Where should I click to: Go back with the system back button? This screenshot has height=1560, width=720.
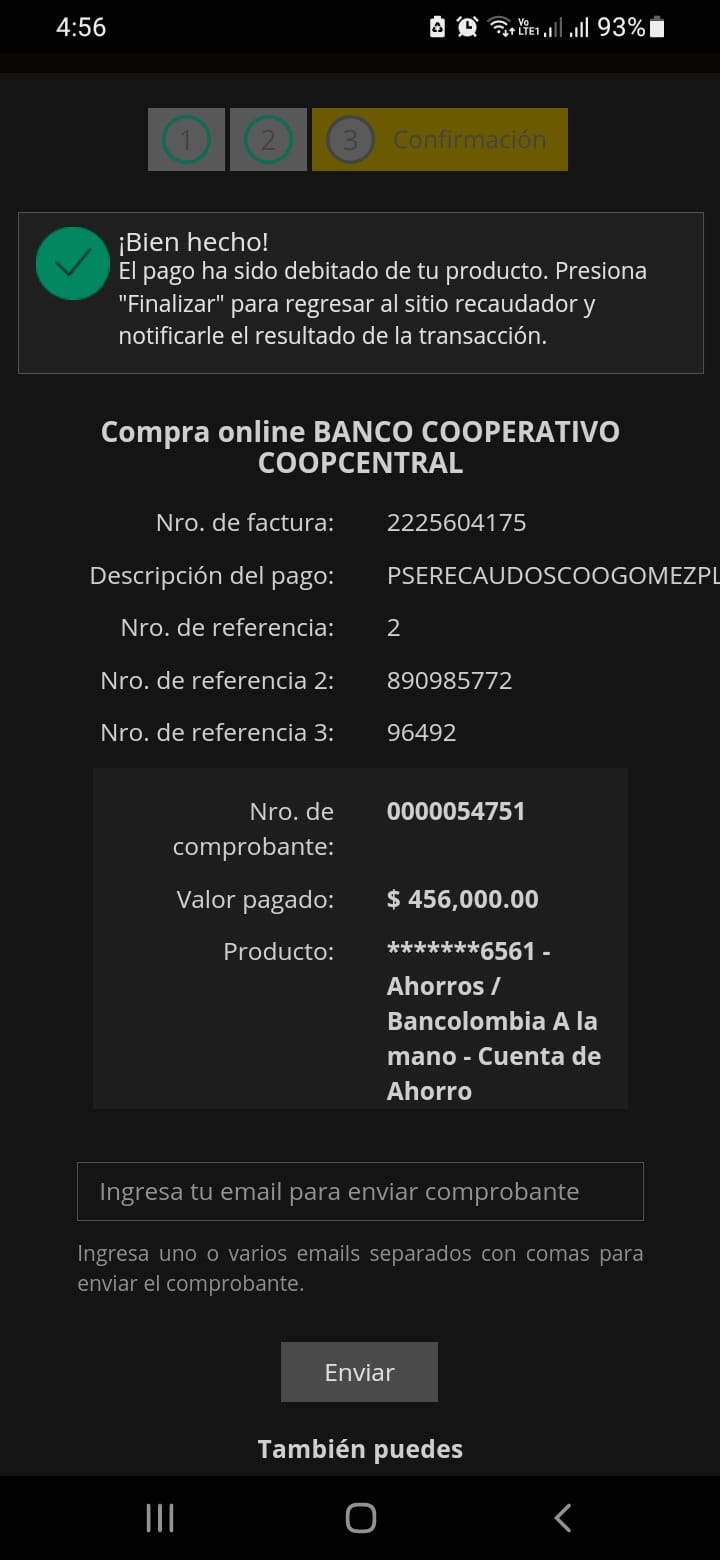click(562, 1518)
